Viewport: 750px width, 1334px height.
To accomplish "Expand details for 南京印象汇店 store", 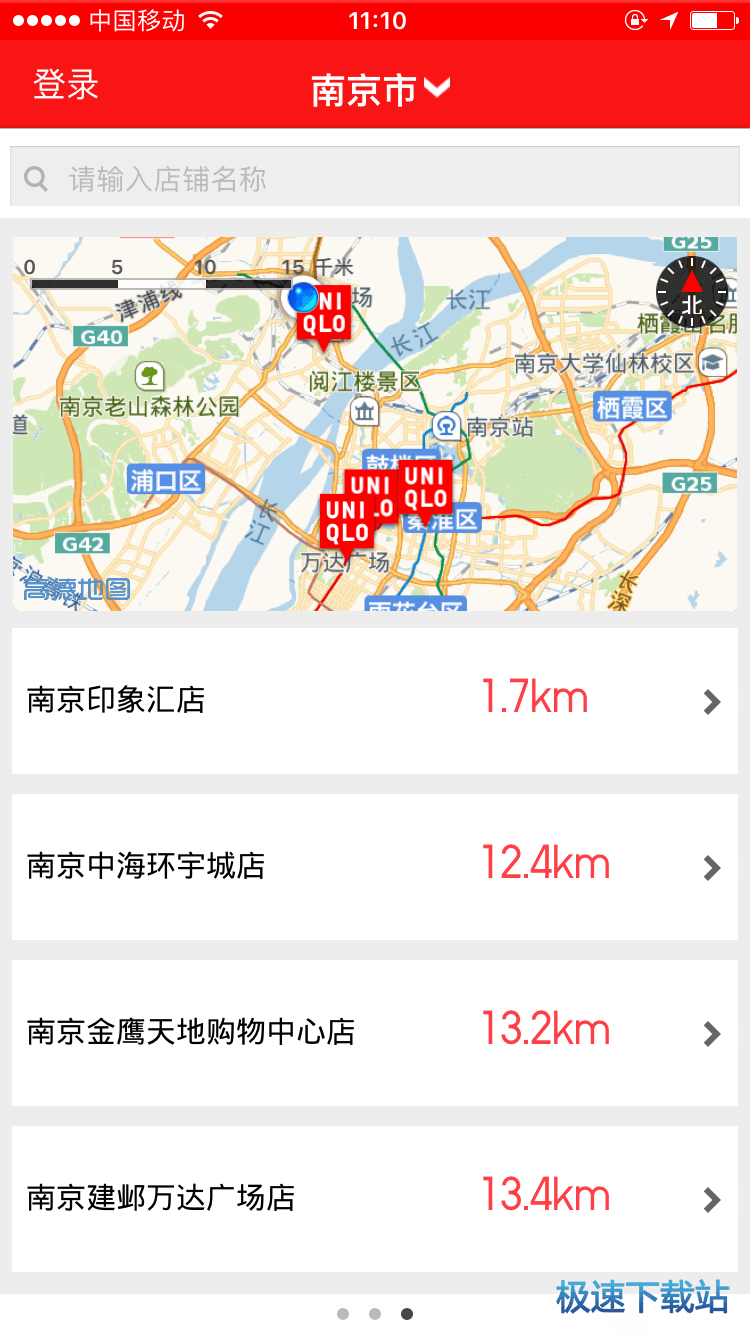I will coord(710,698).
